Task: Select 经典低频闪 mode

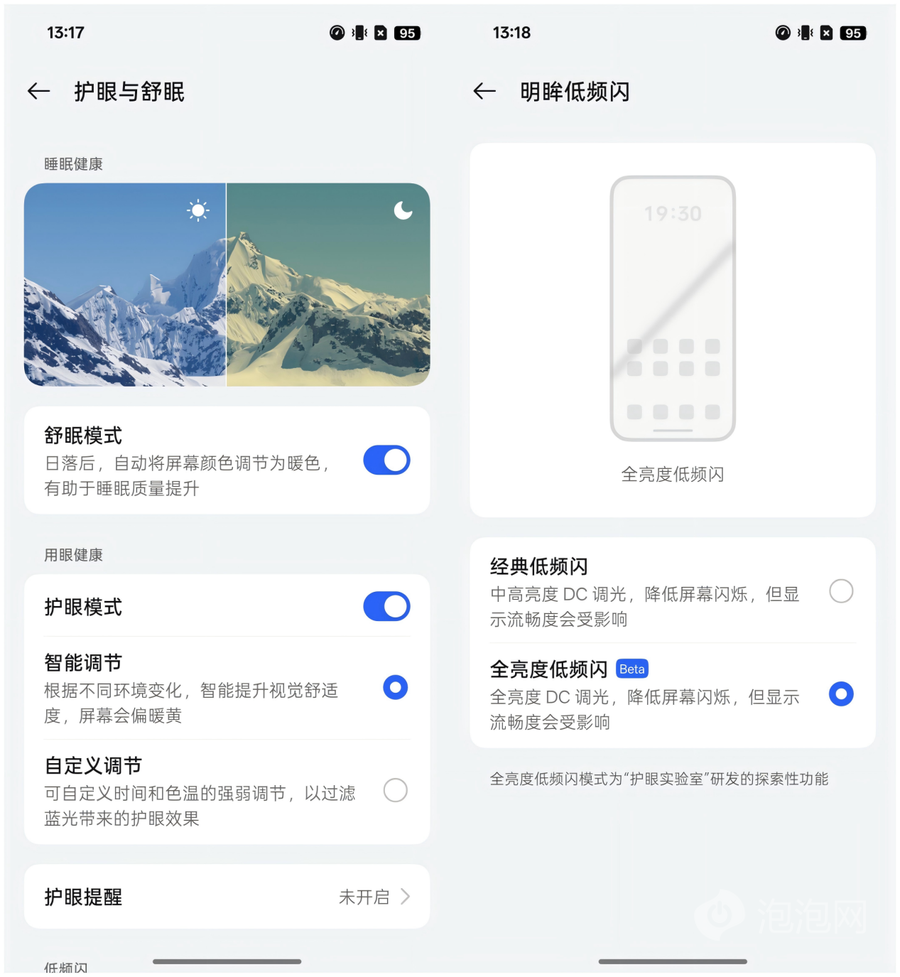Action: 841,591
